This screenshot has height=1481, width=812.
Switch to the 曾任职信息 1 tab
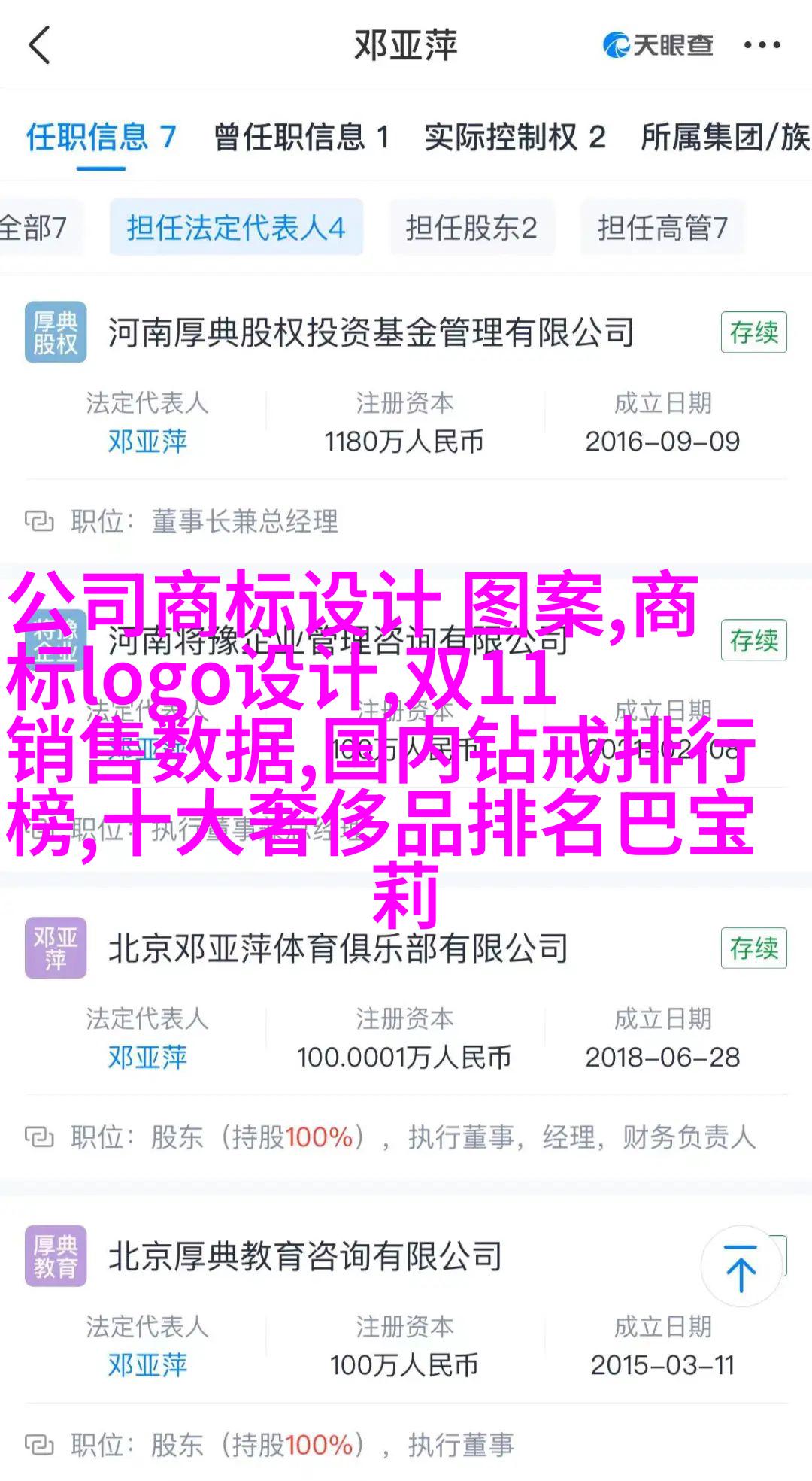(x=301, y=137)
